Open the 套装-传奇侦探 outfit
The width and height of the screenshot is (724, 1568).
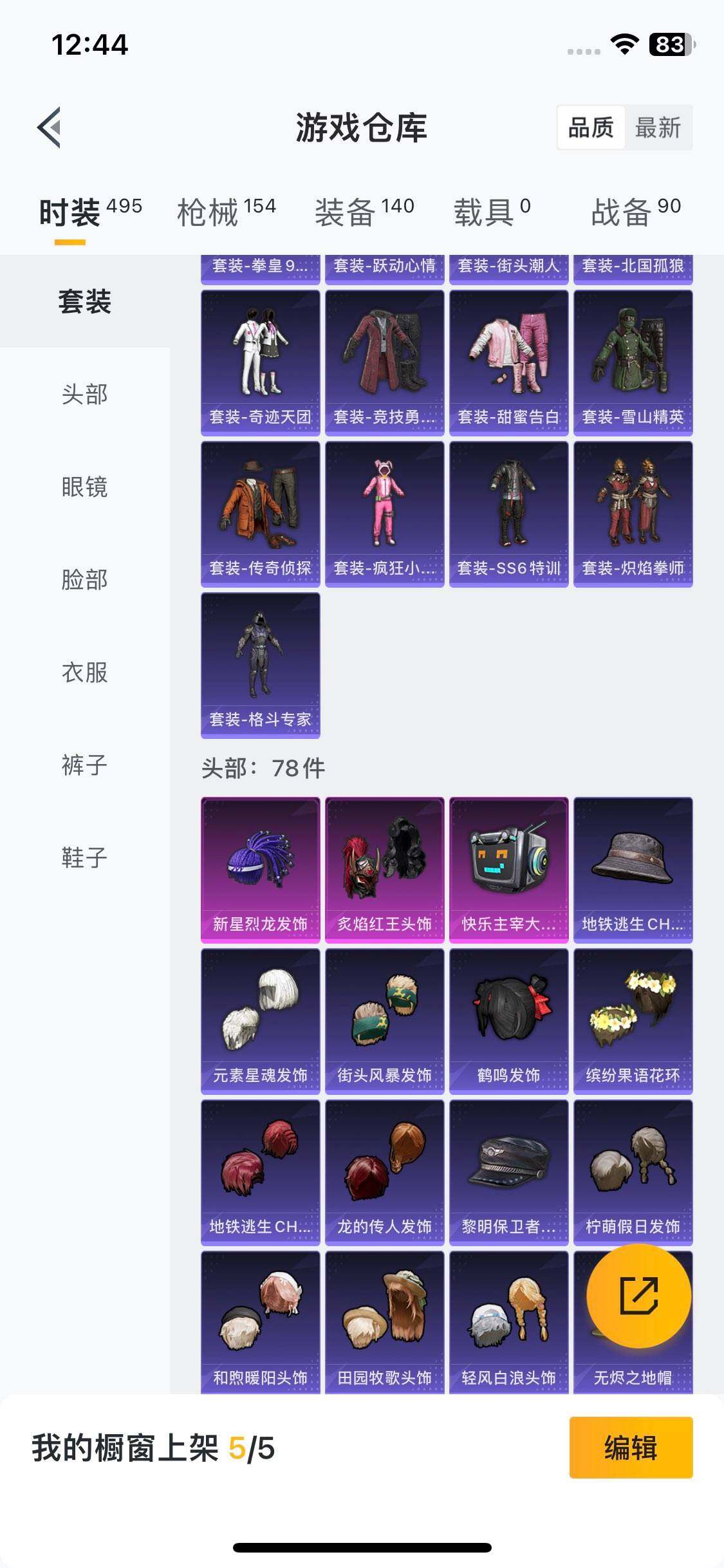click(x=260, y=514)
